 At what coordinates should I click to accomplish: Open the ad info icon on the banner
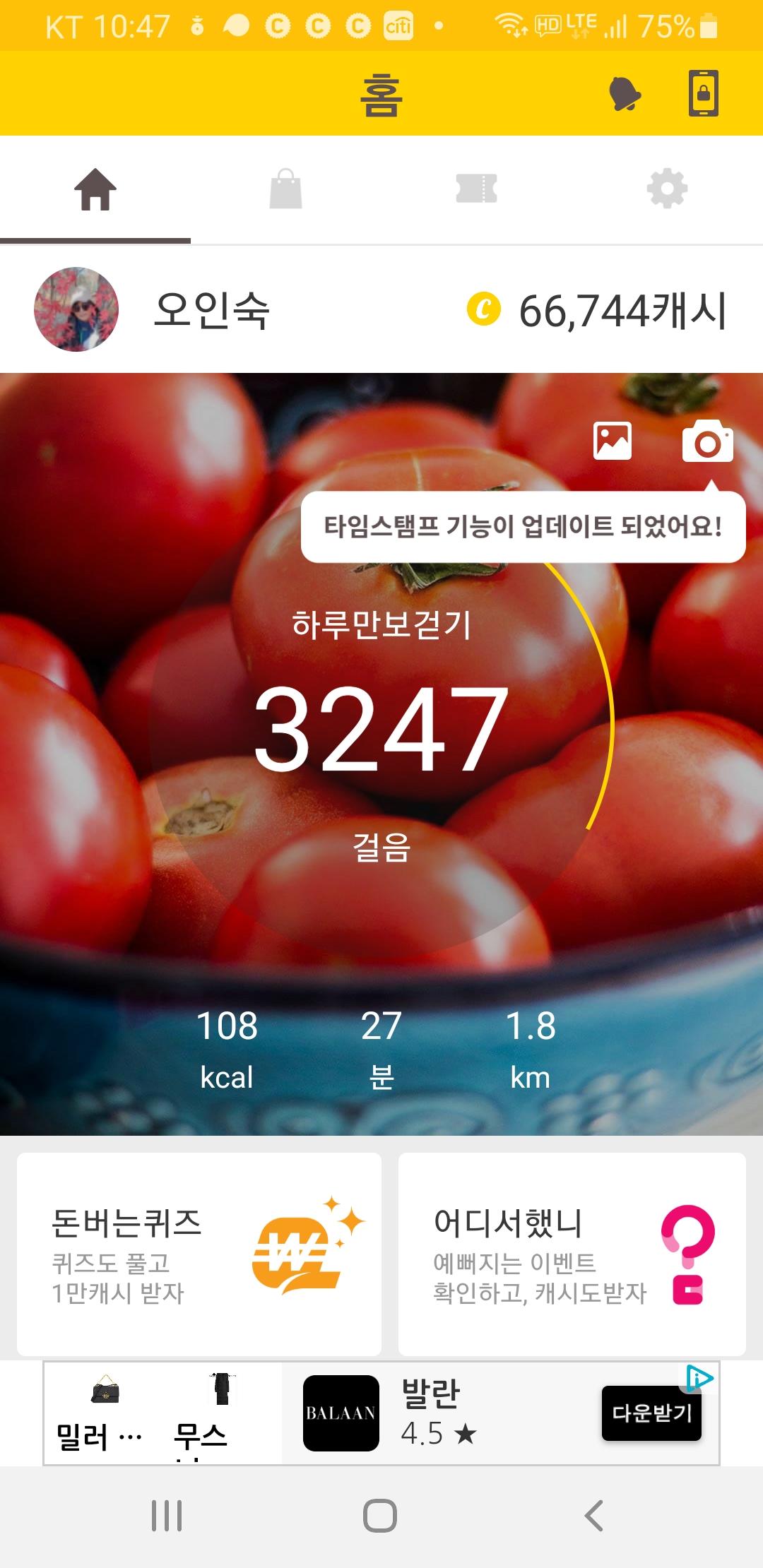point(699,1377)
